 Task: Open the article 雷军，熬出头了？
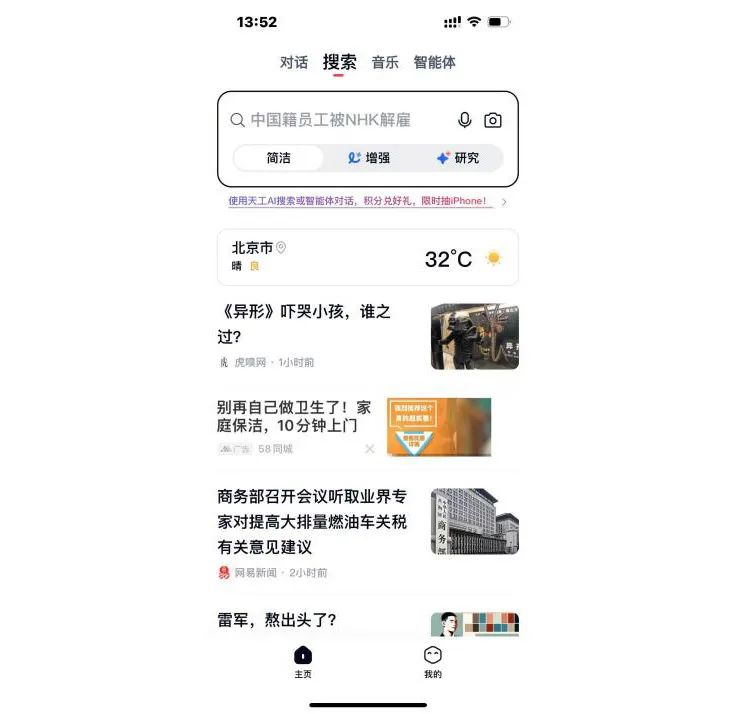click(277, 620)
